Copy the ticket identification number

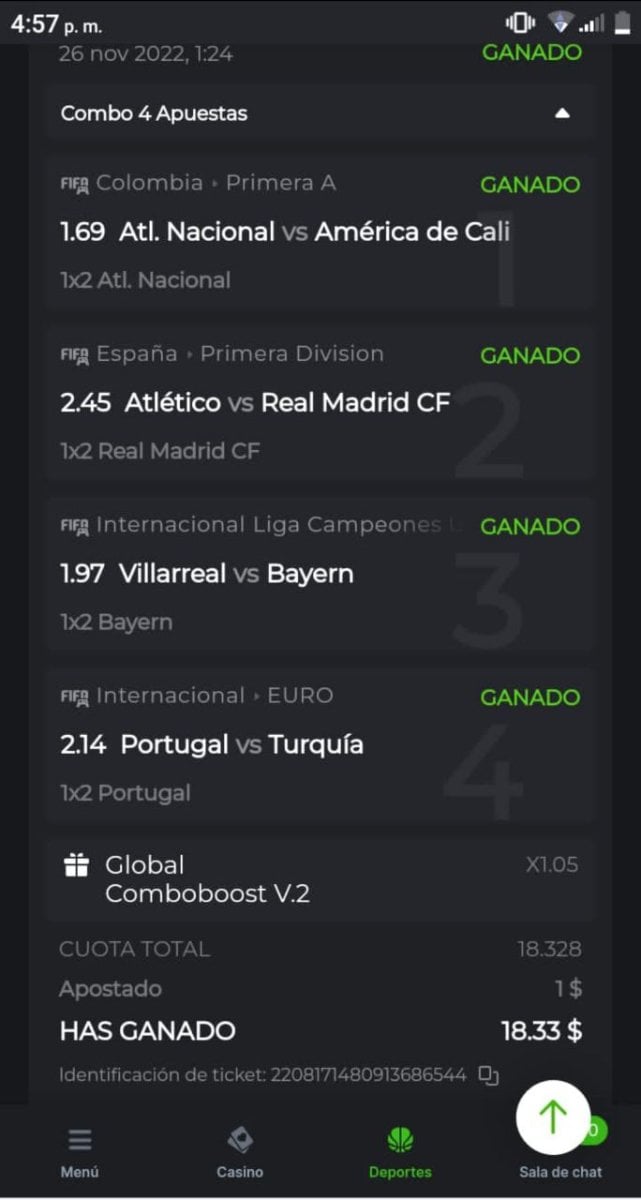(488, 1075)
